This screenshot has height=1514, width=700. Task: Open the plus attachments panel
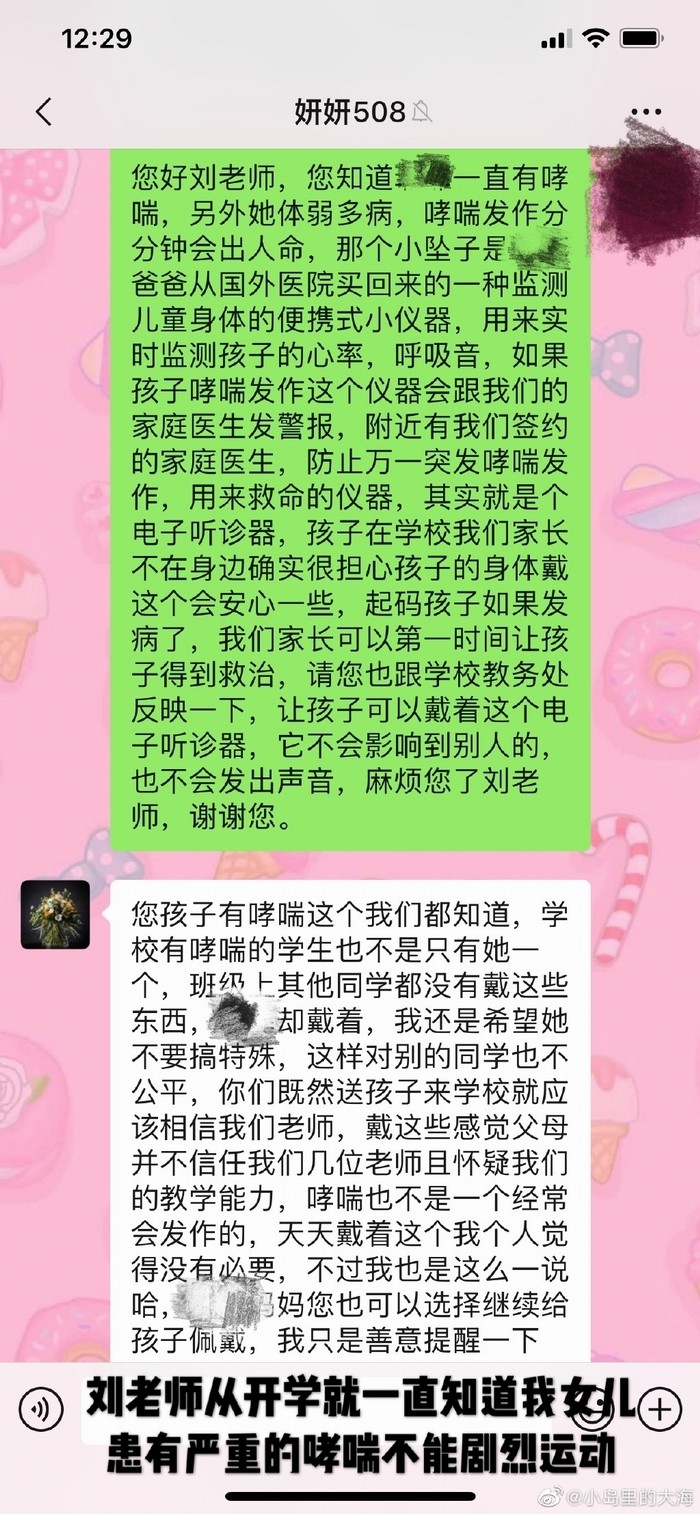(659, 1408)
